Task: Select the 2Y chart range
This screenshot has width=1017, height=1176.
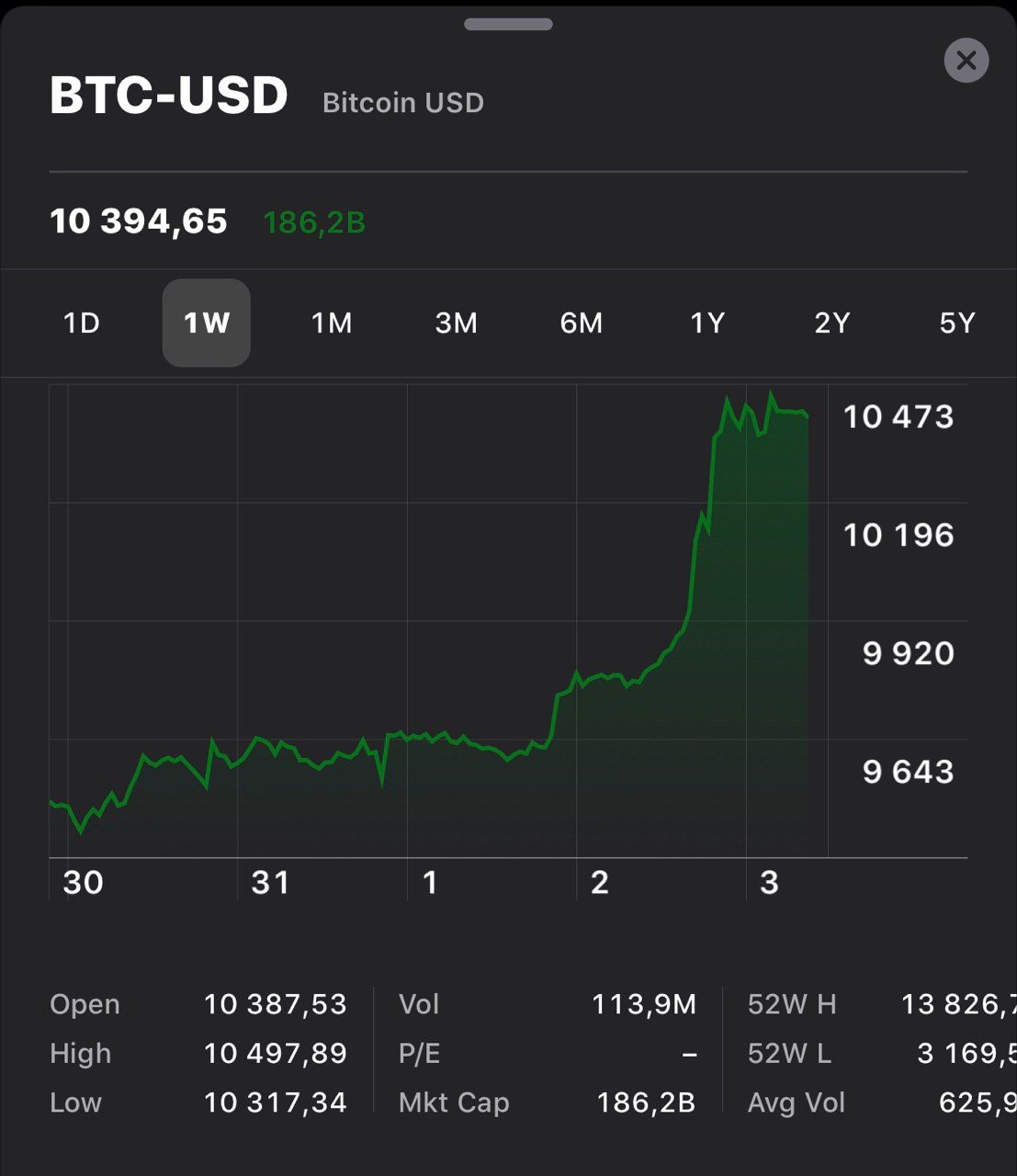Action: [x=832, y=323]
